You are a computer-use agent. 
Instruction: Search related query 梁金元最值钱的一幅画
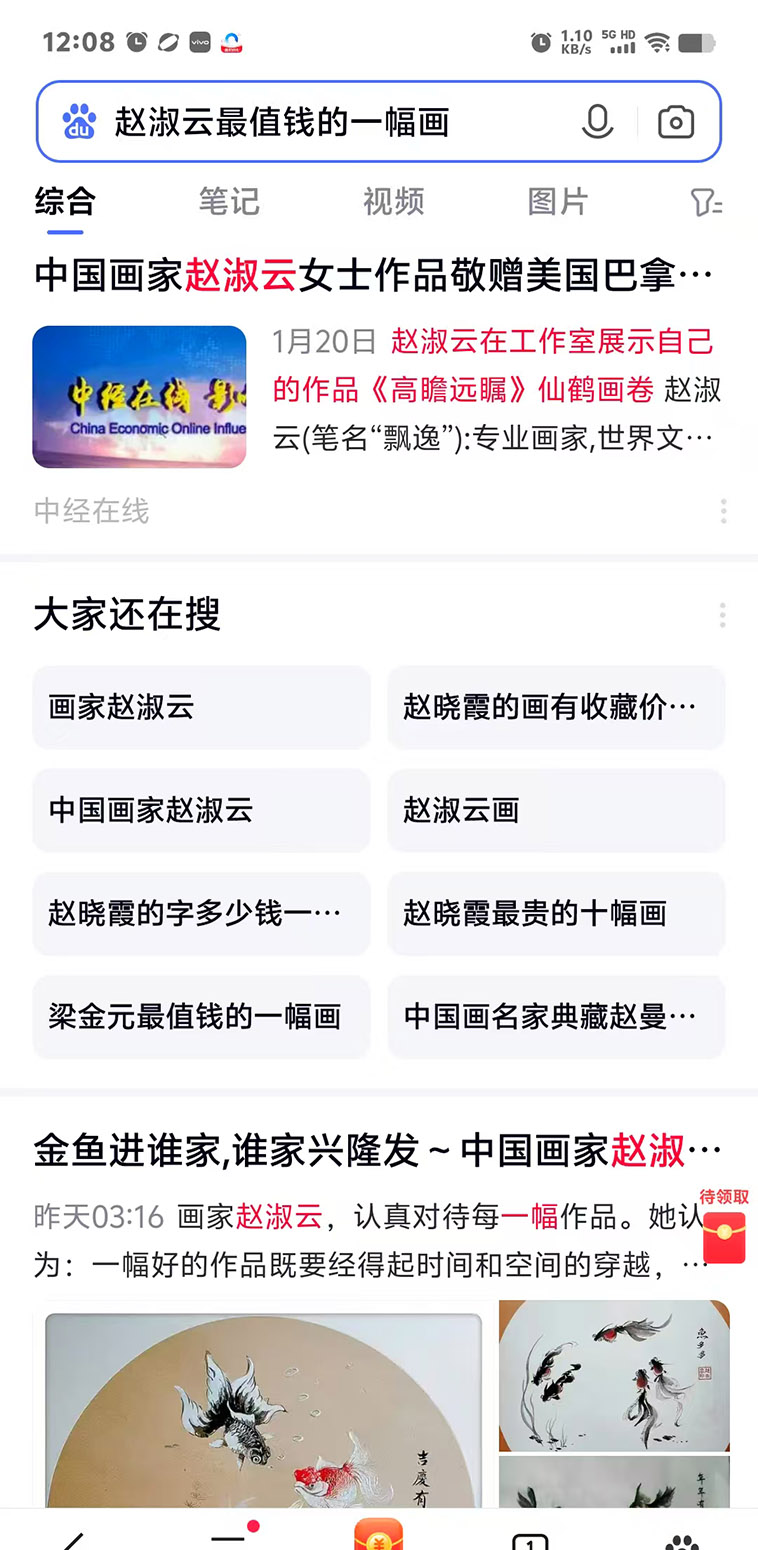coord(201,1016)
